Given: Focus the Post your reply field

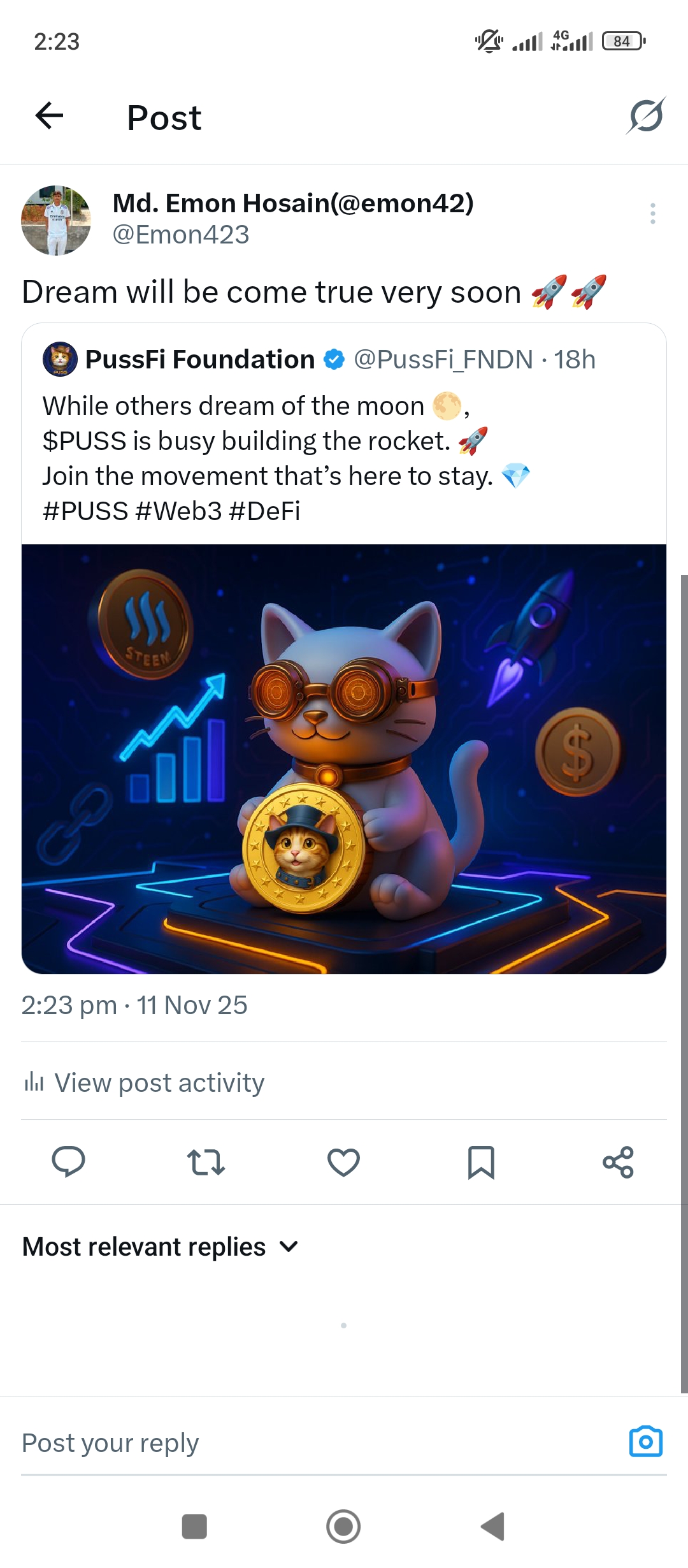Looking at the screenshot, I should pos(306,1443).
